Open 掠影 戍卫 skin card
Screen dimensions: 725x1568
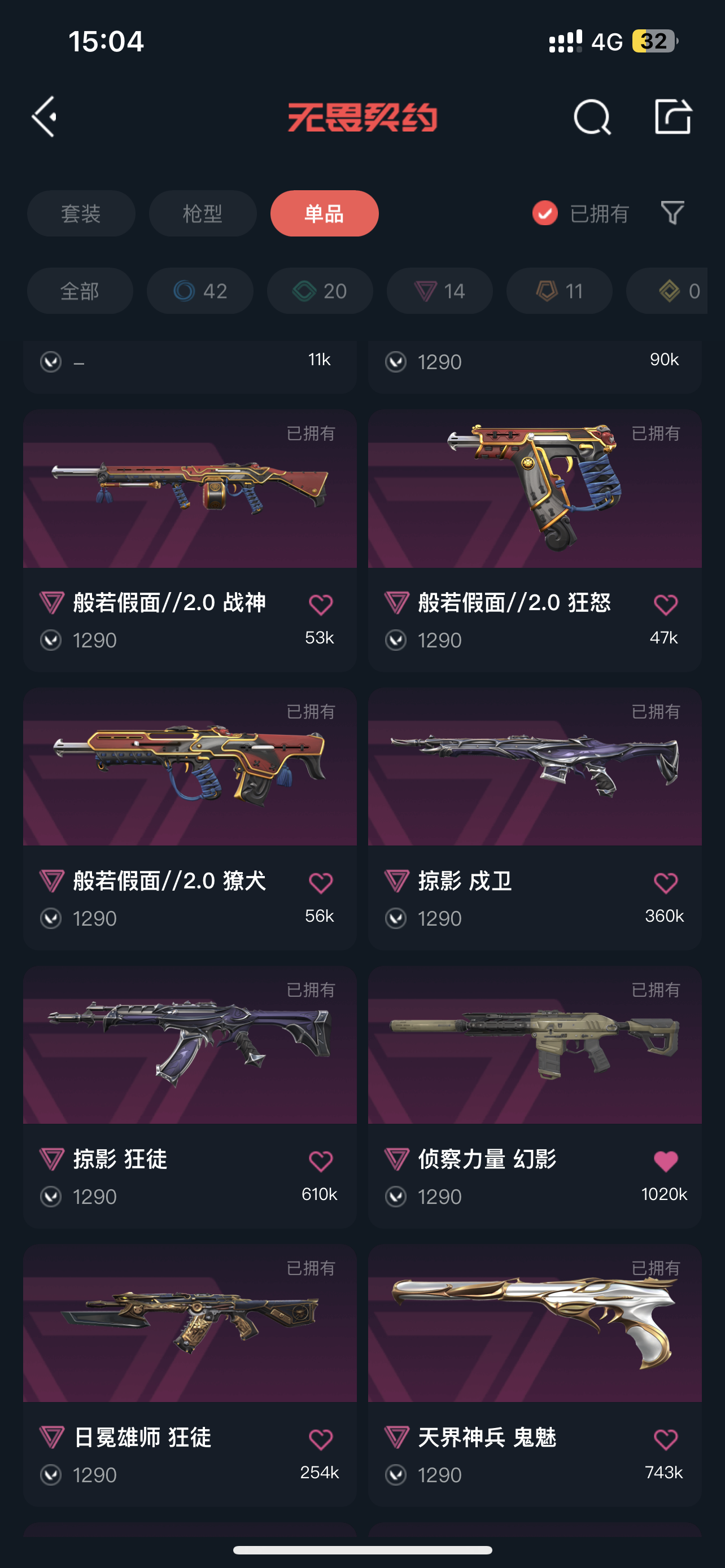tap(535, 818)
